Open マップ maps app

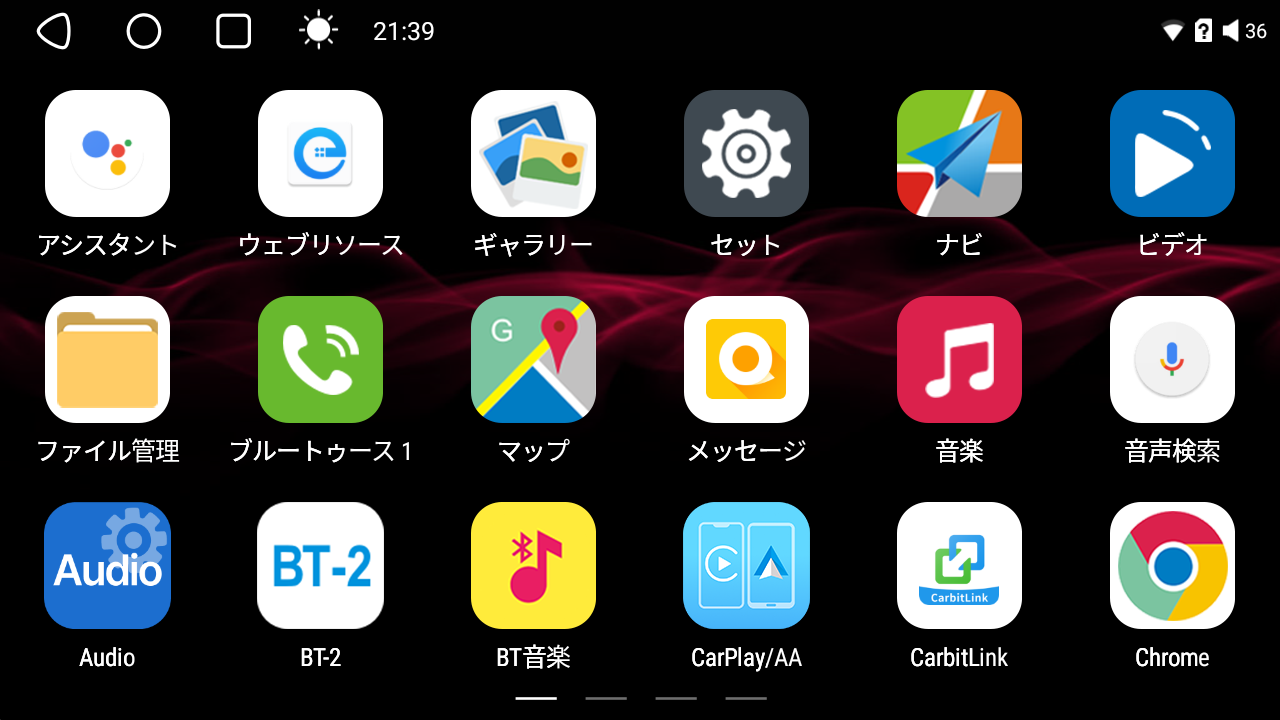click(533, 359)
